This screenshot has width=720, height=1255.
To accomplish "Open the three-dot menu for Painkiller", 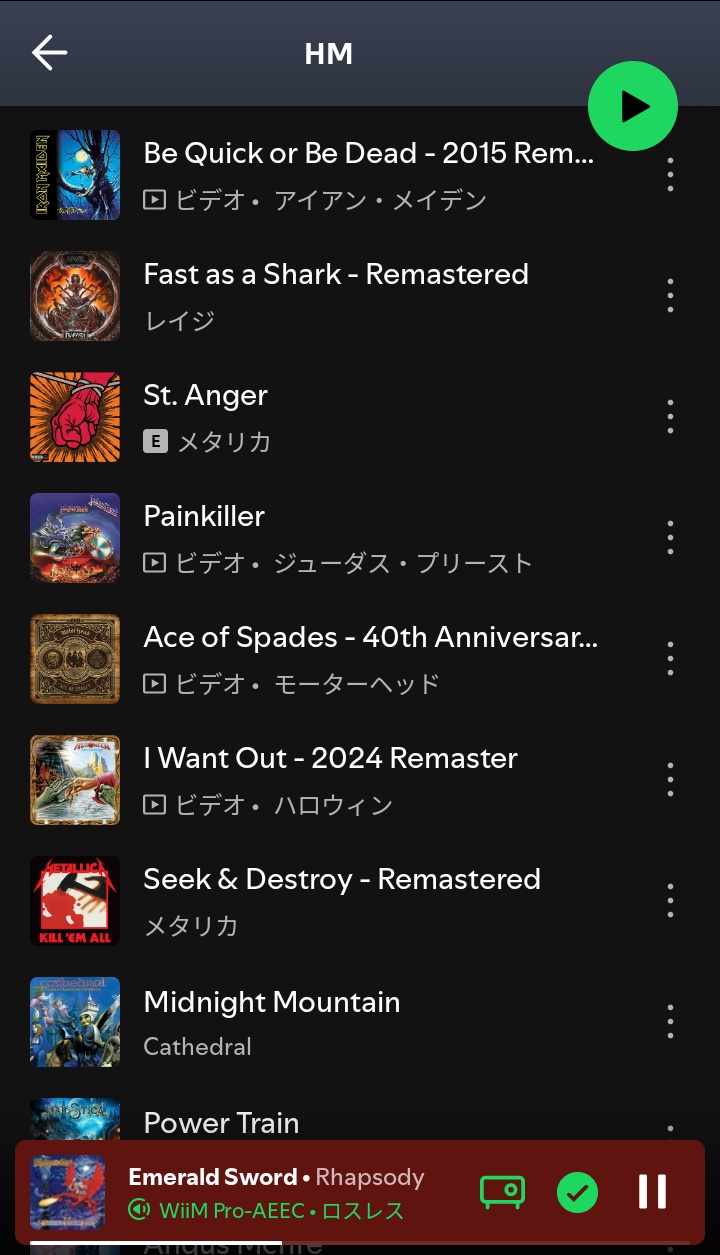I will 670,538.
